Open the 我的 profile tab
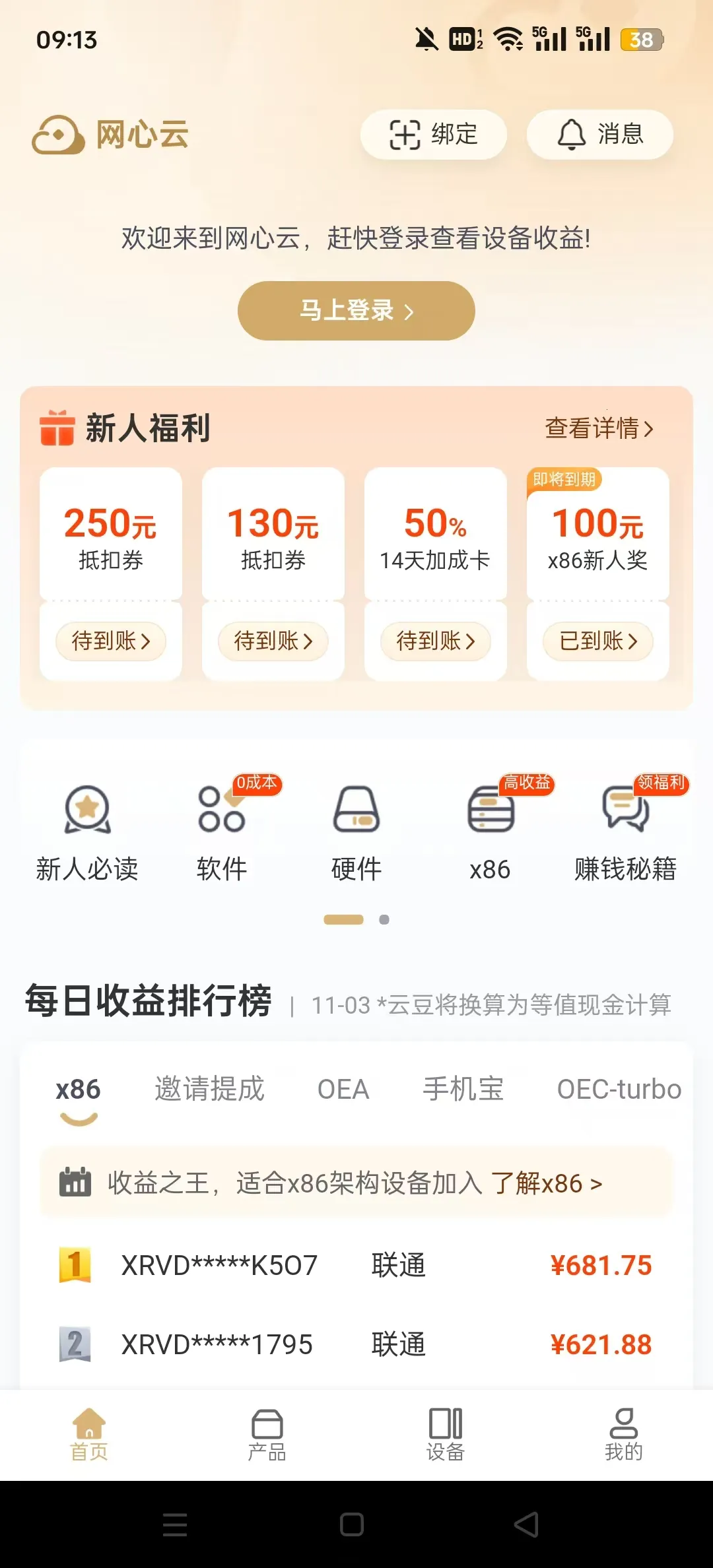Viewport: 713px width, 1568px height. click(624, 1435)
